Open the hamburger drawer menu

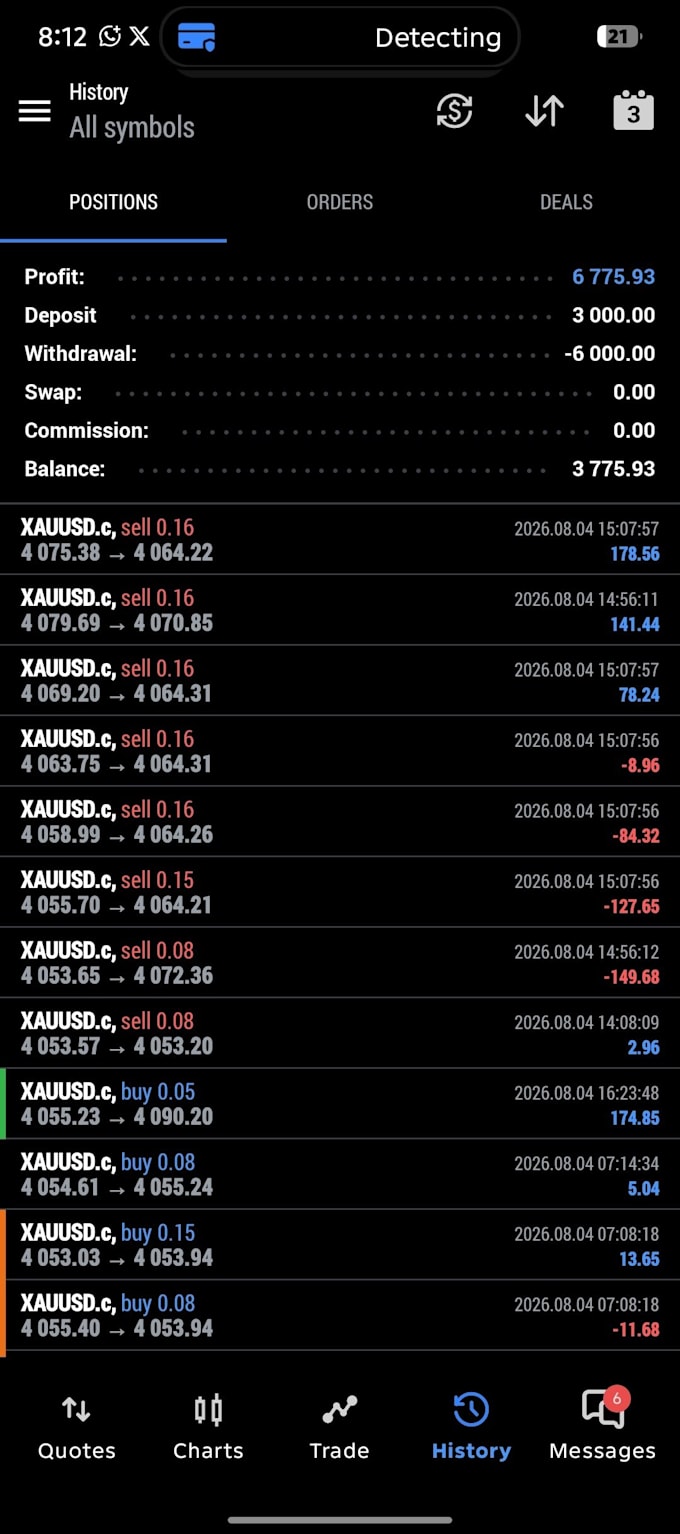(x=34, y=111)
